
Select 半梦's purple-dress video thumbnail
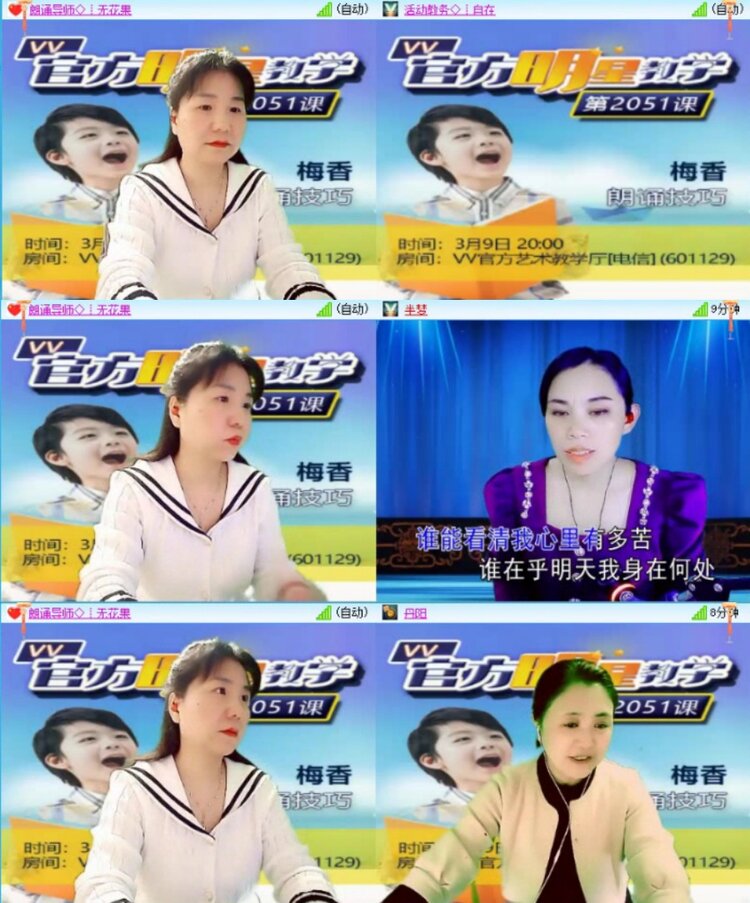click(562, 460)
